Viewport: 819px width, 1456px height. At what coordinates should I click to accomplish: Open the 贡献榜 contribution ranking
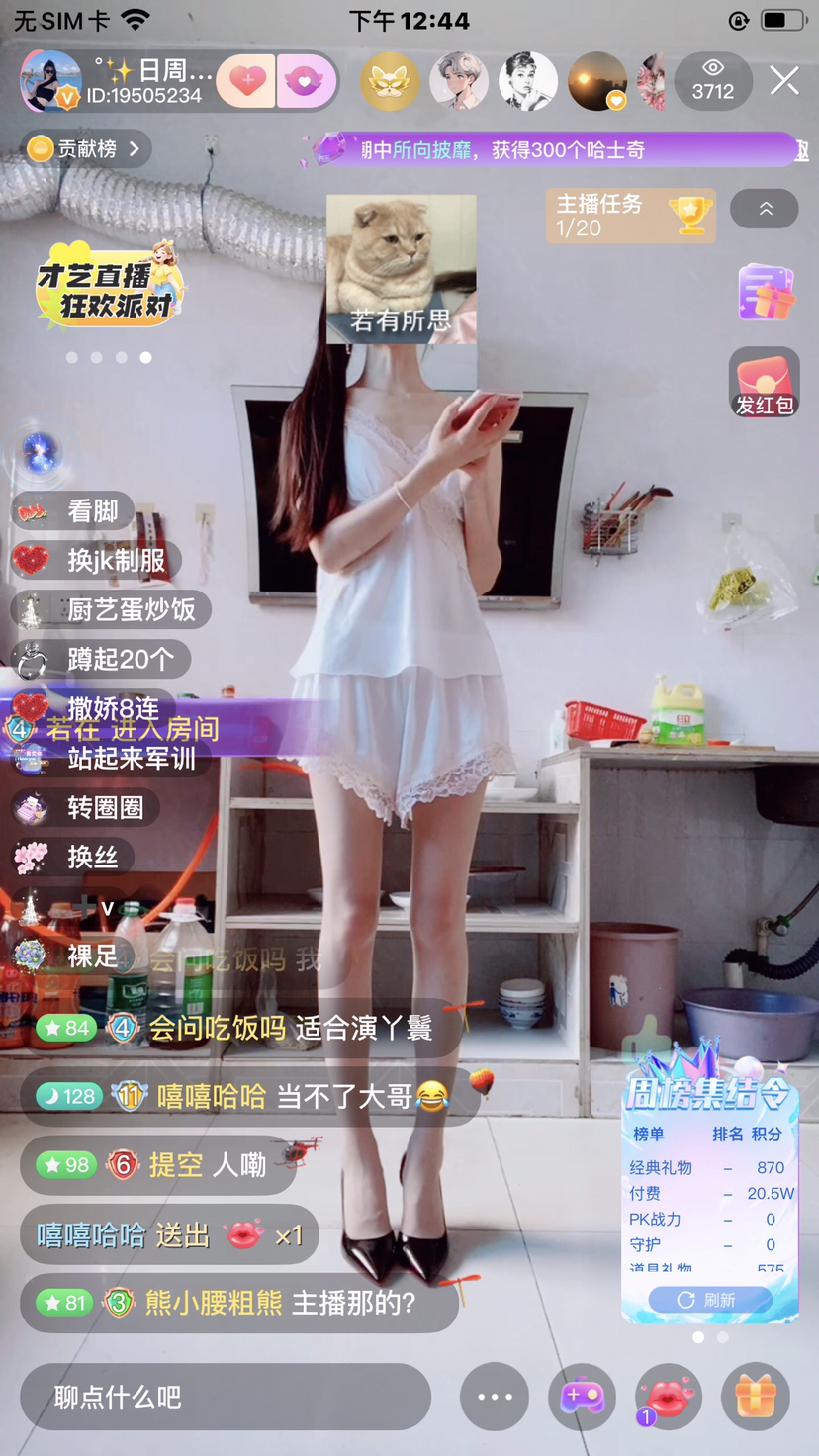pyautogui.click(x=87, y=149)
